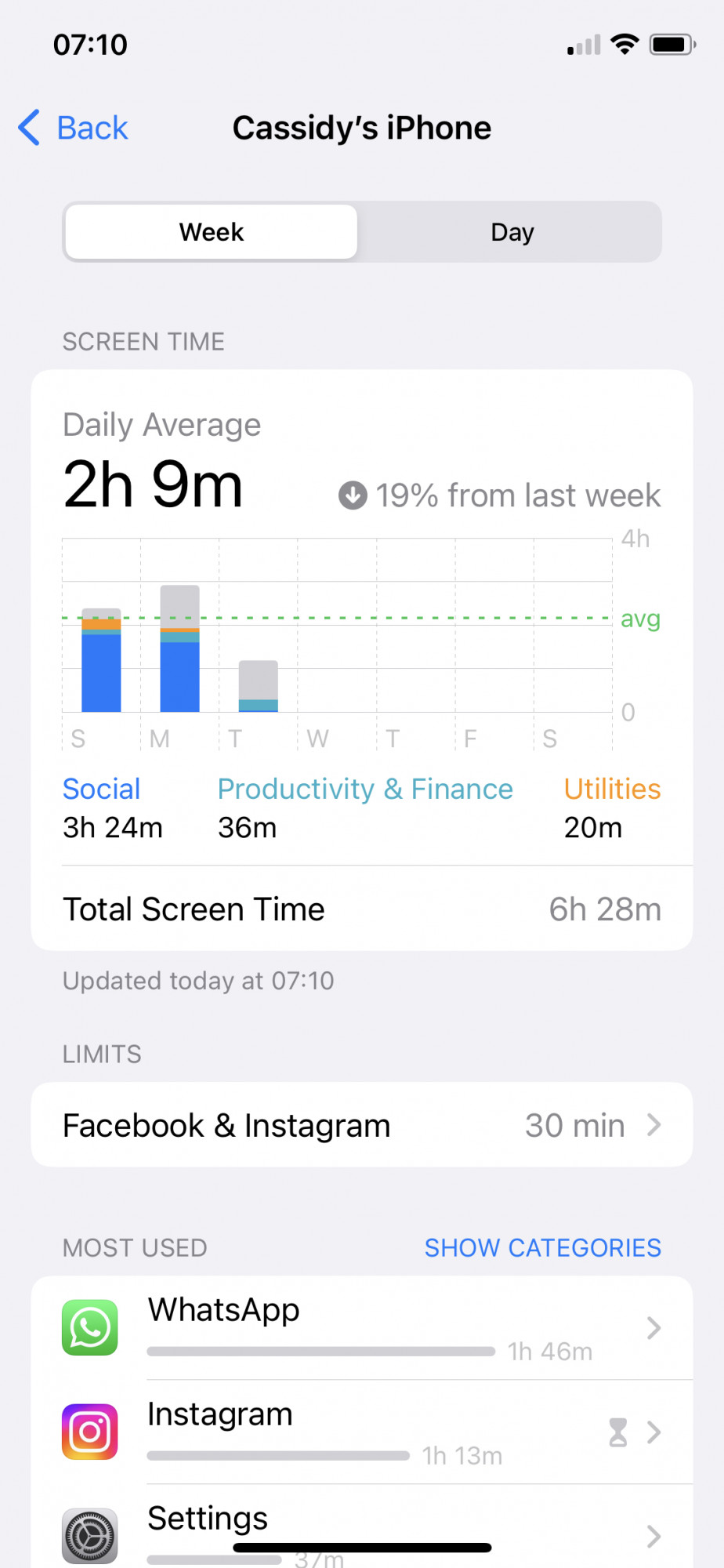The width and height of the screenshot is (724, 1568).
Task: Tap the down-arrow icon beside the 19% stat
Action: click(x=353, y=495)
